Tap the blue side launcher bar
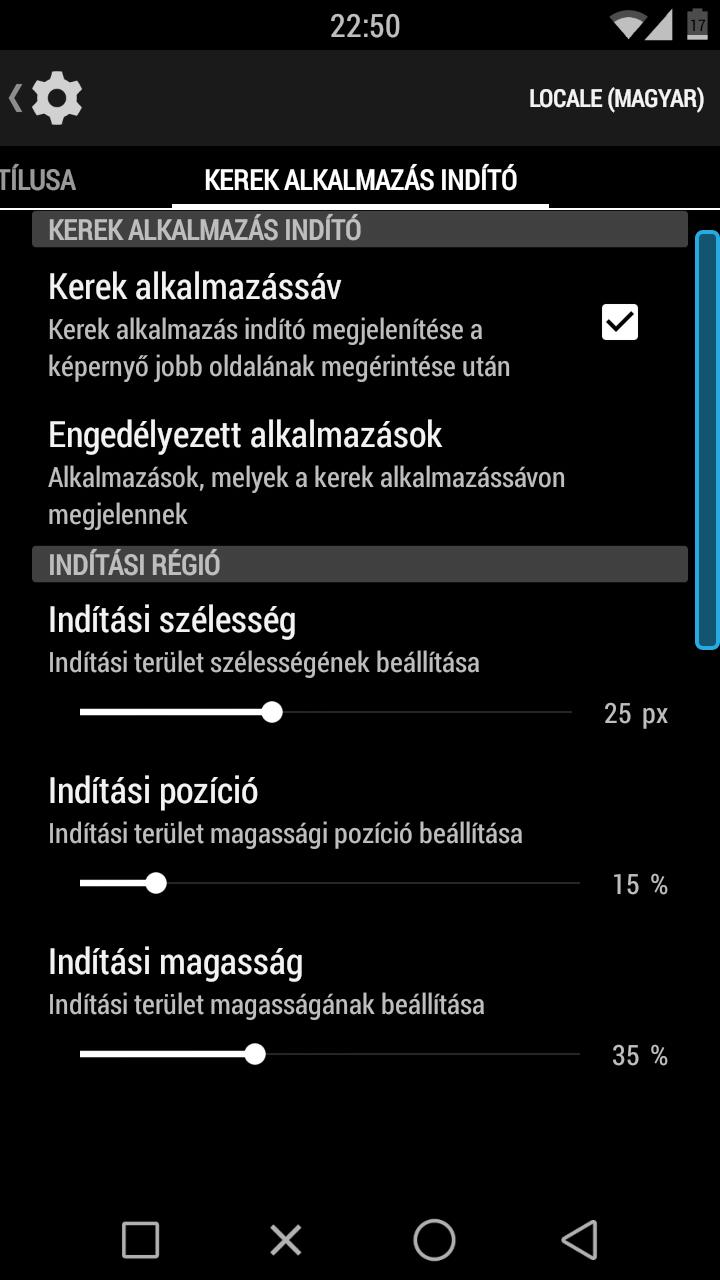720x1280 pixels. (707, 440)
